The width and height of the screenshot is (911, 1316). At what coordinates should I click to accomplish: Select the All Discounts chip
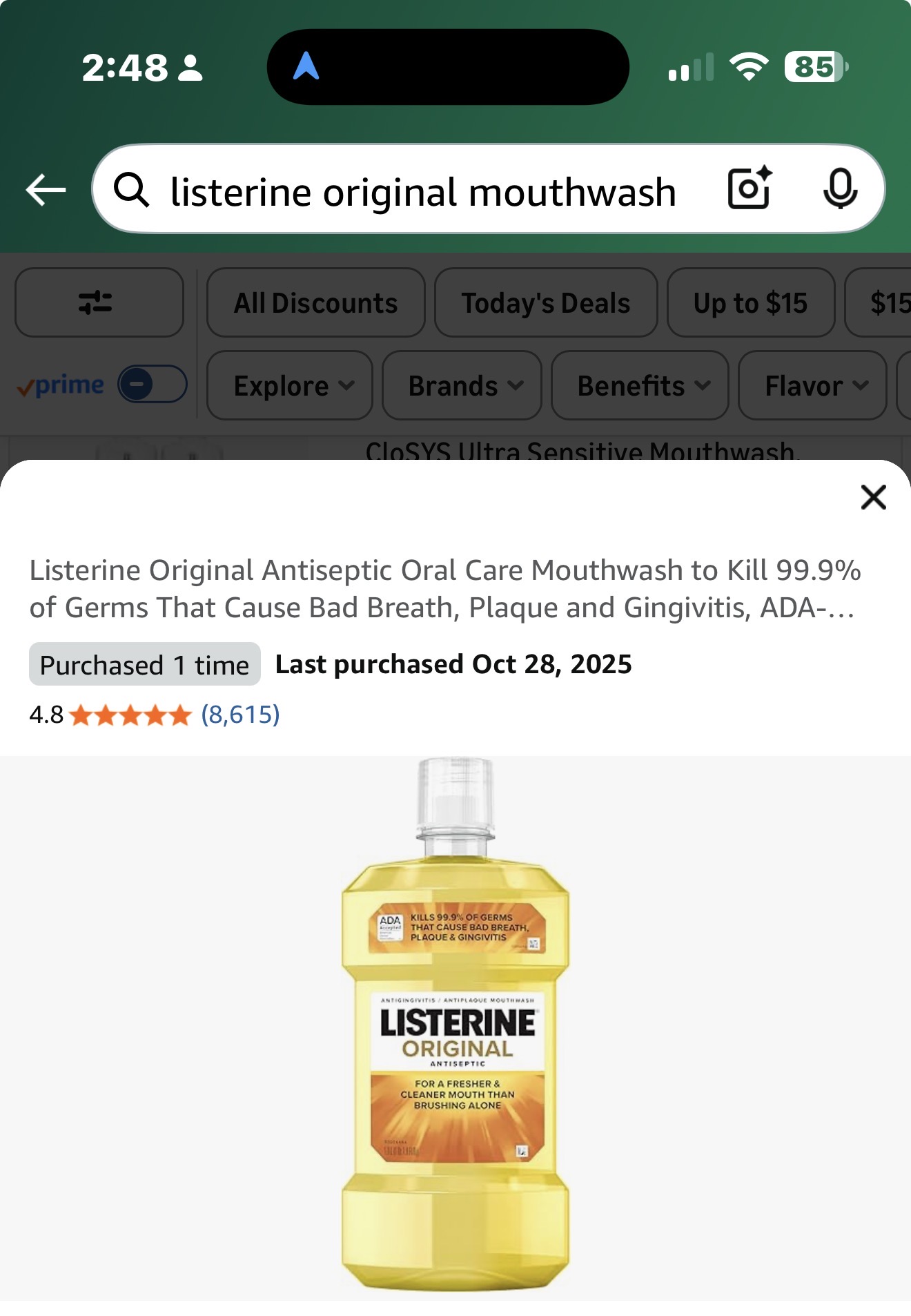(315, 302)
